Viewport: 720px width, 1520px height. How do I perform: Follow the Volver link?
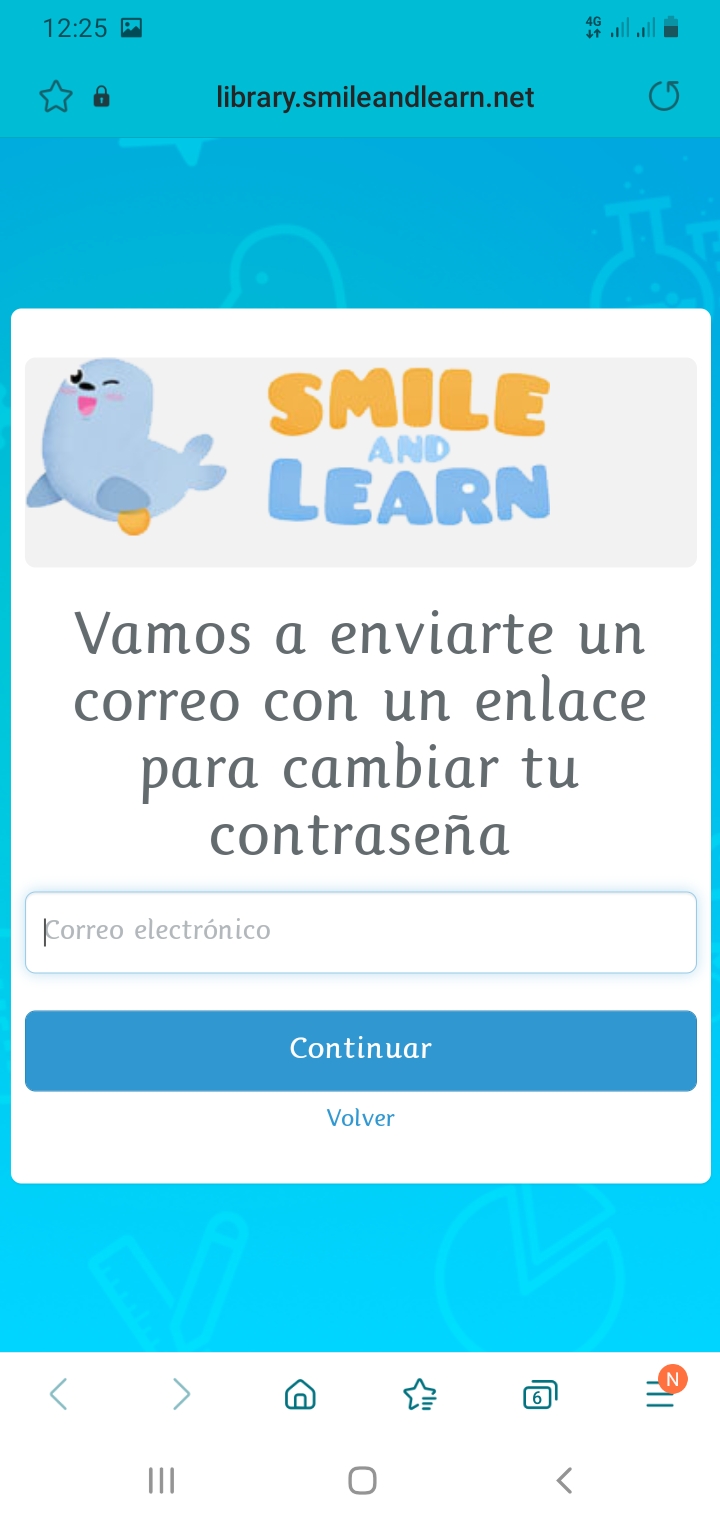click(x=360, y=1118)
